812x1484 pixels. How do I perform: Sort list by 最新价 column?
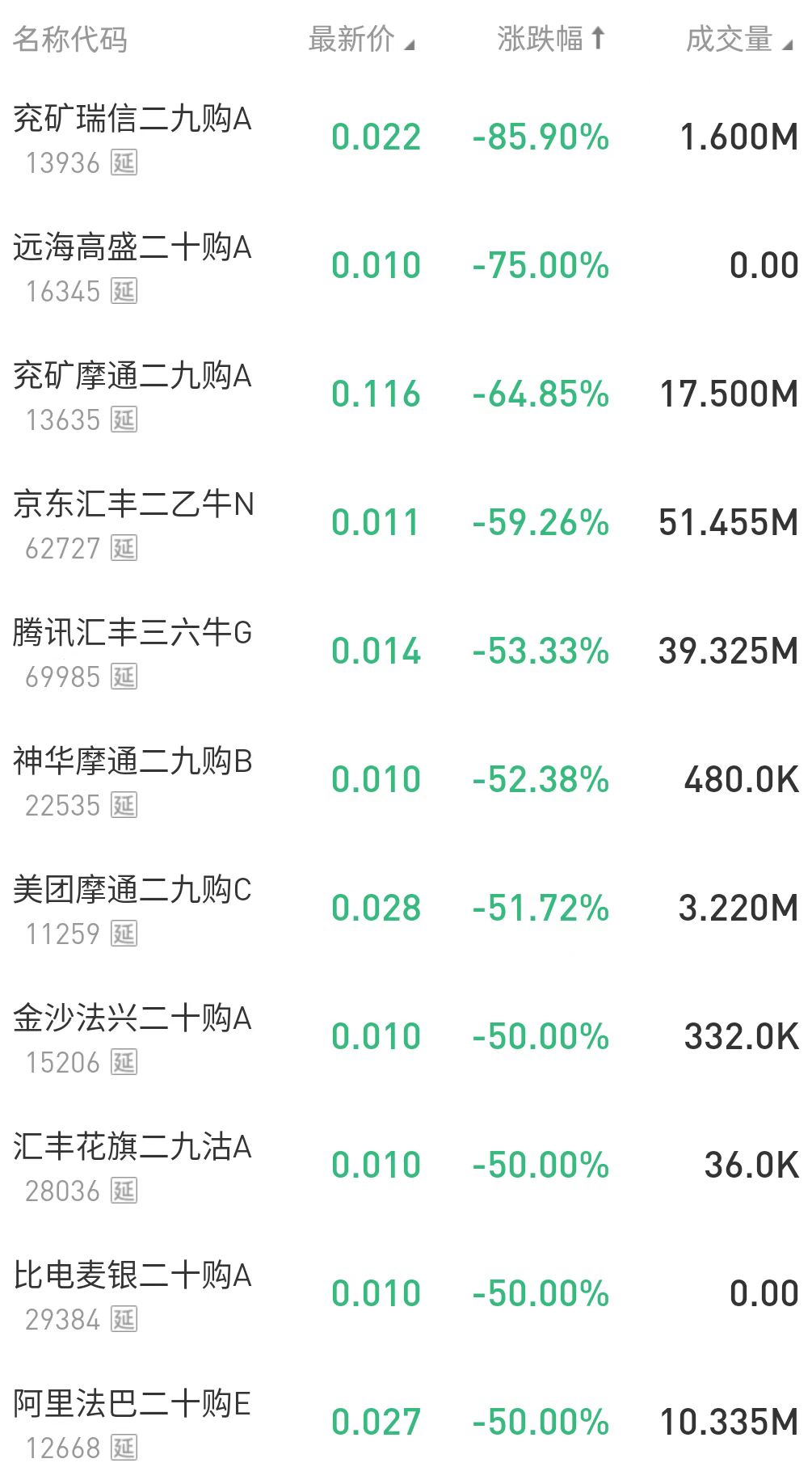360,39
